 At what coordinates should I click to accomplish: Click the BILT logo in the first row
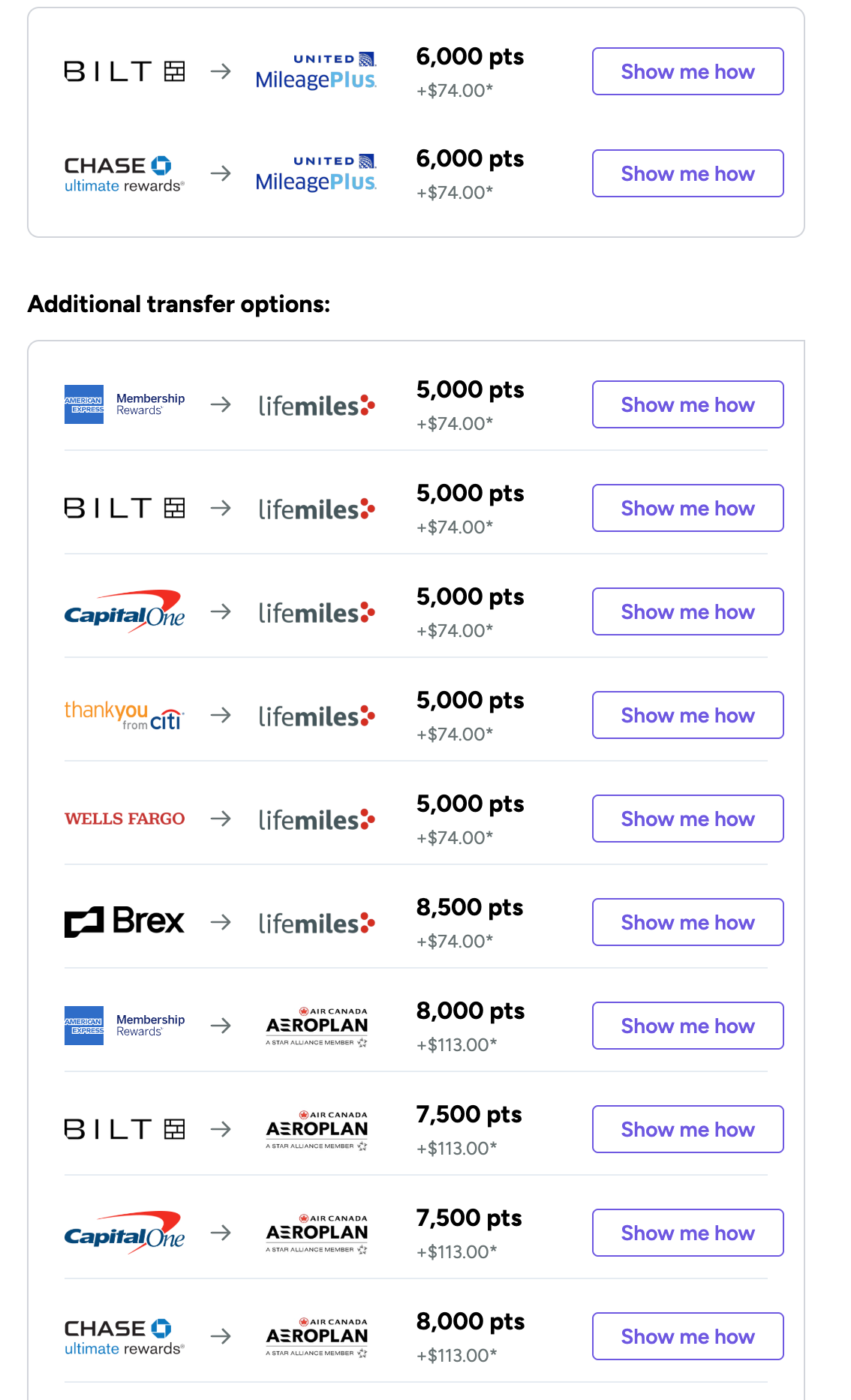click(125, 71)
